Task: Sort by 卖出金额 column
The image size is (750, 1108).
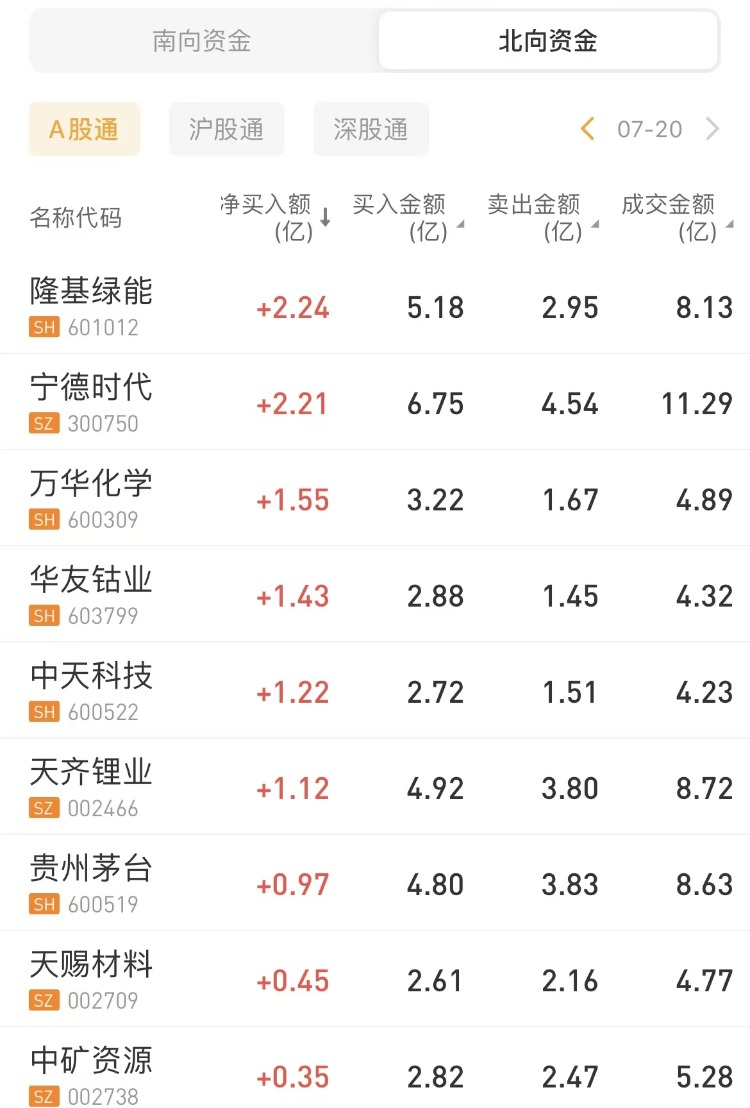Action: tap(540, 217)
